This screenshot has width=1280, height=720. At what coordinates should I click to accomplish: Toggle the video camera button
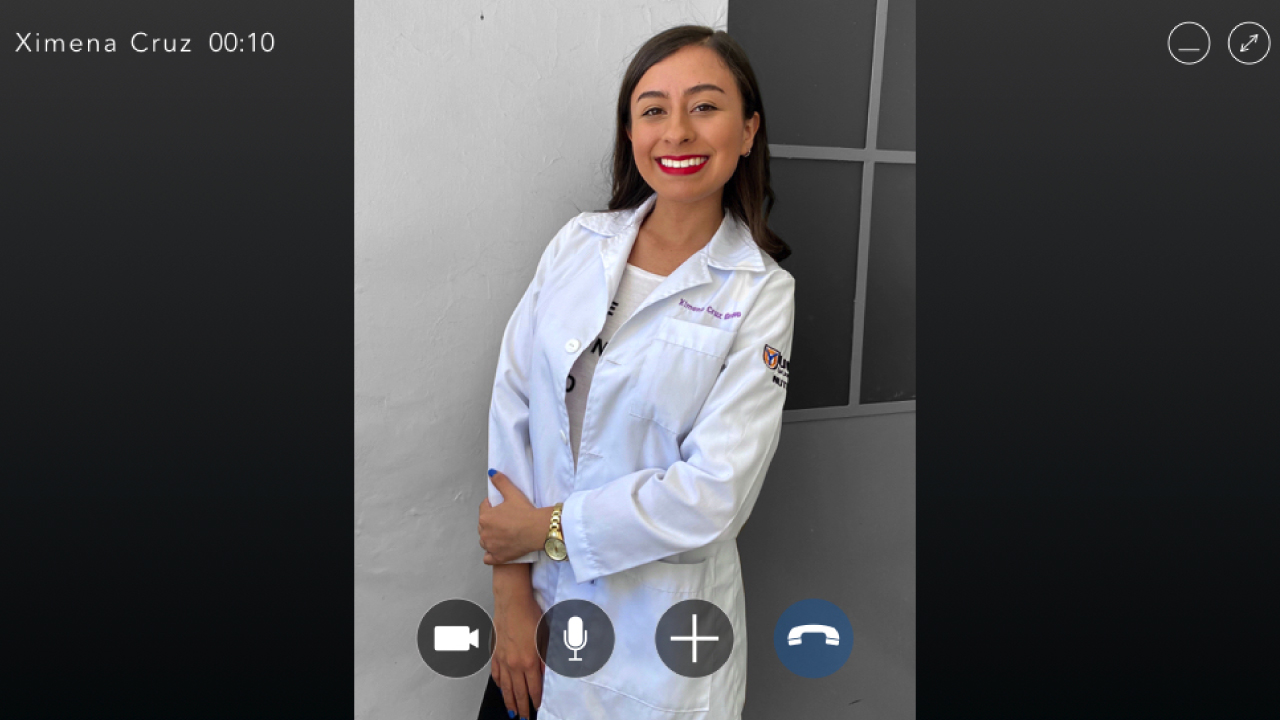456,638
